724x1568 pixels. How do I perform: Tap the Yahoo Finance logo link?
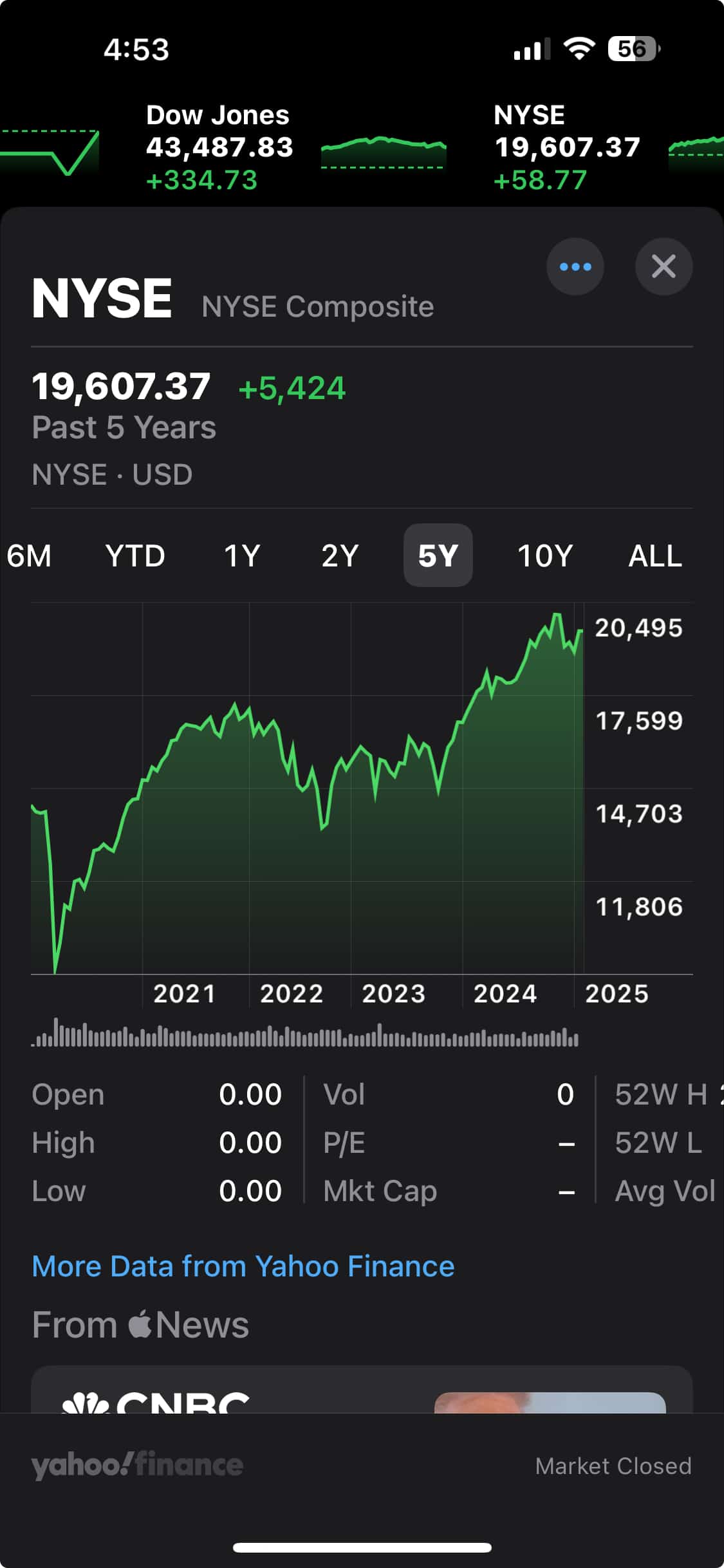click(137, 1464)
